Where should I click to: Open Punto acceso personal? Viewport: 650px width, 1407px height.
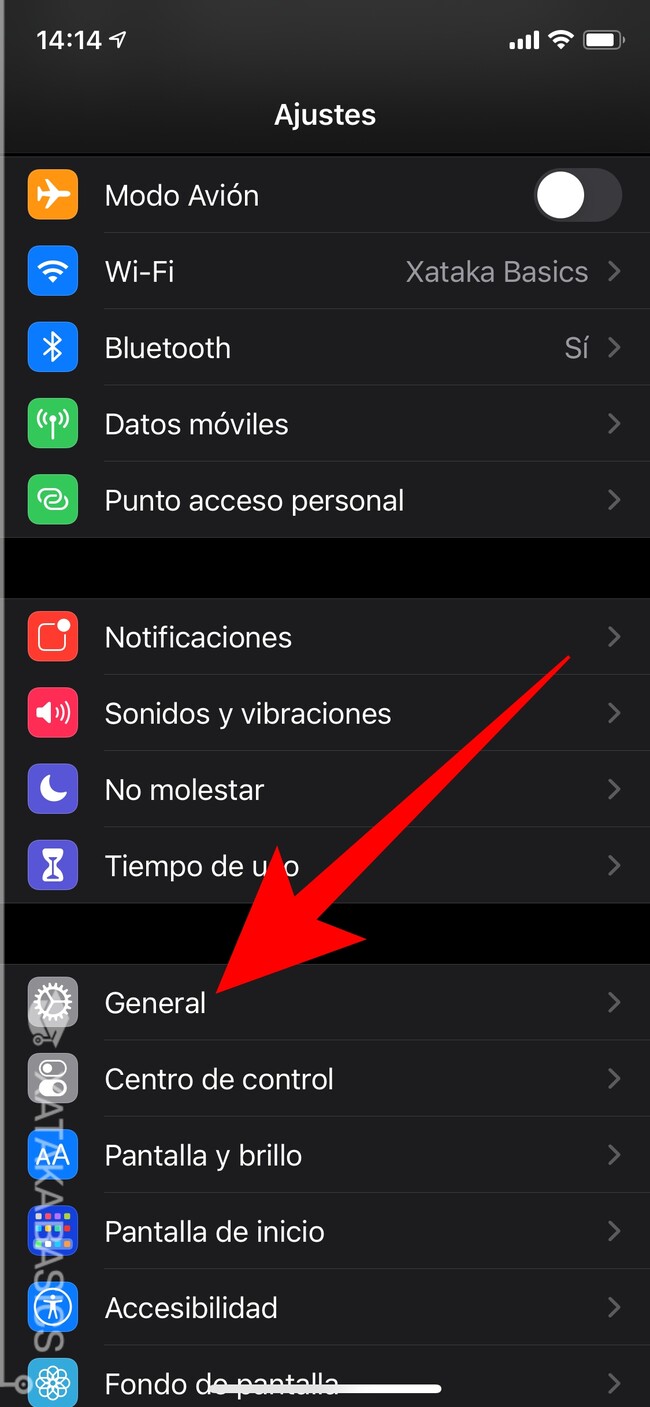coord(325,500)
